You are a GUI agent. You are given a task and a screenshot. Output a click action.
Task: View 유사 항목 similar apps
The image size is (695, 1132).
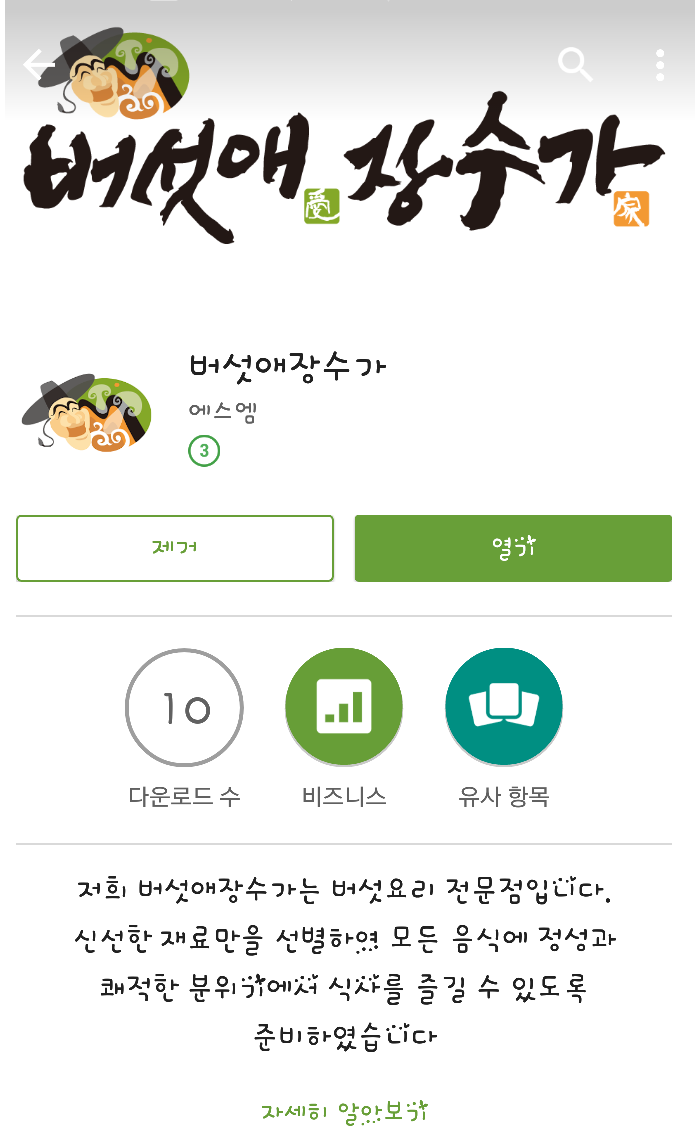504,708
